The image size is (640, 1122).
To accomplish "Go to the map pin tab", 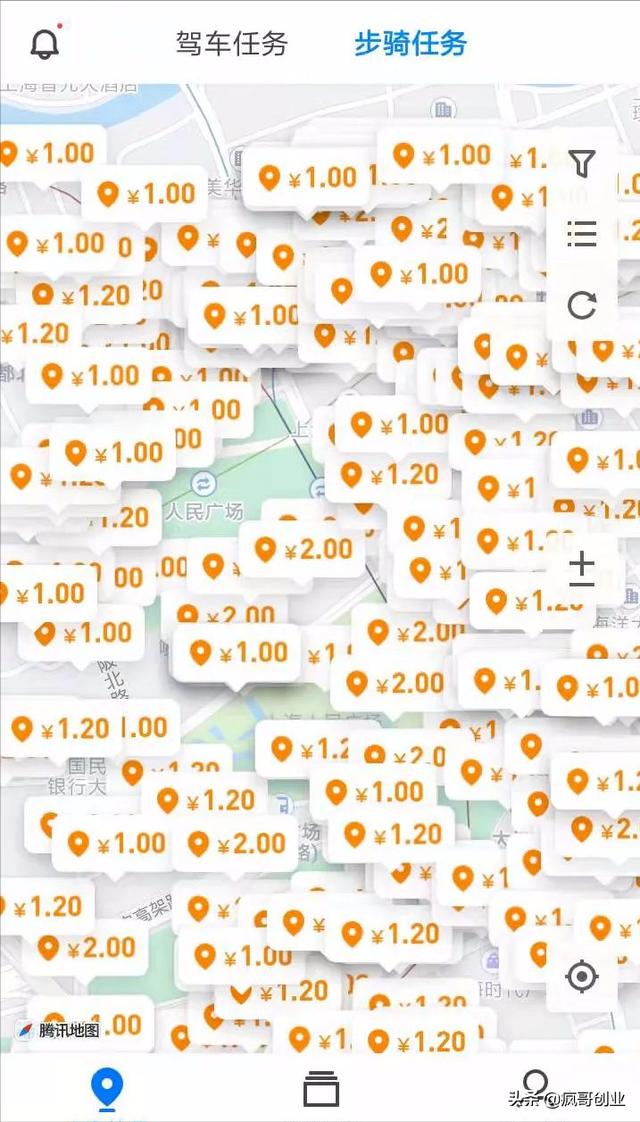I will point(107,1089).
